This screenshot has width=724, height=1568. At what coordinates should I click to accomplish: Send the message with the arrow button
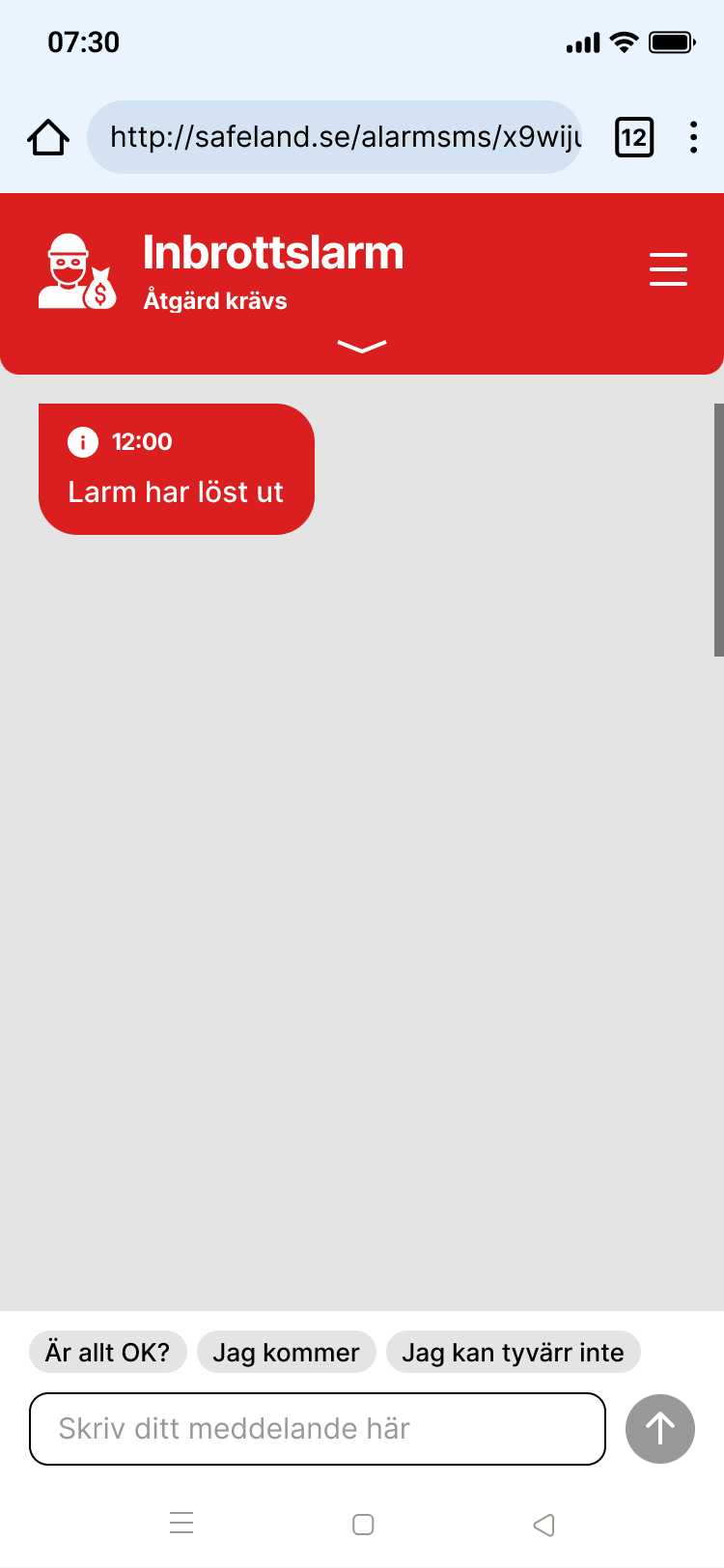660,1429
